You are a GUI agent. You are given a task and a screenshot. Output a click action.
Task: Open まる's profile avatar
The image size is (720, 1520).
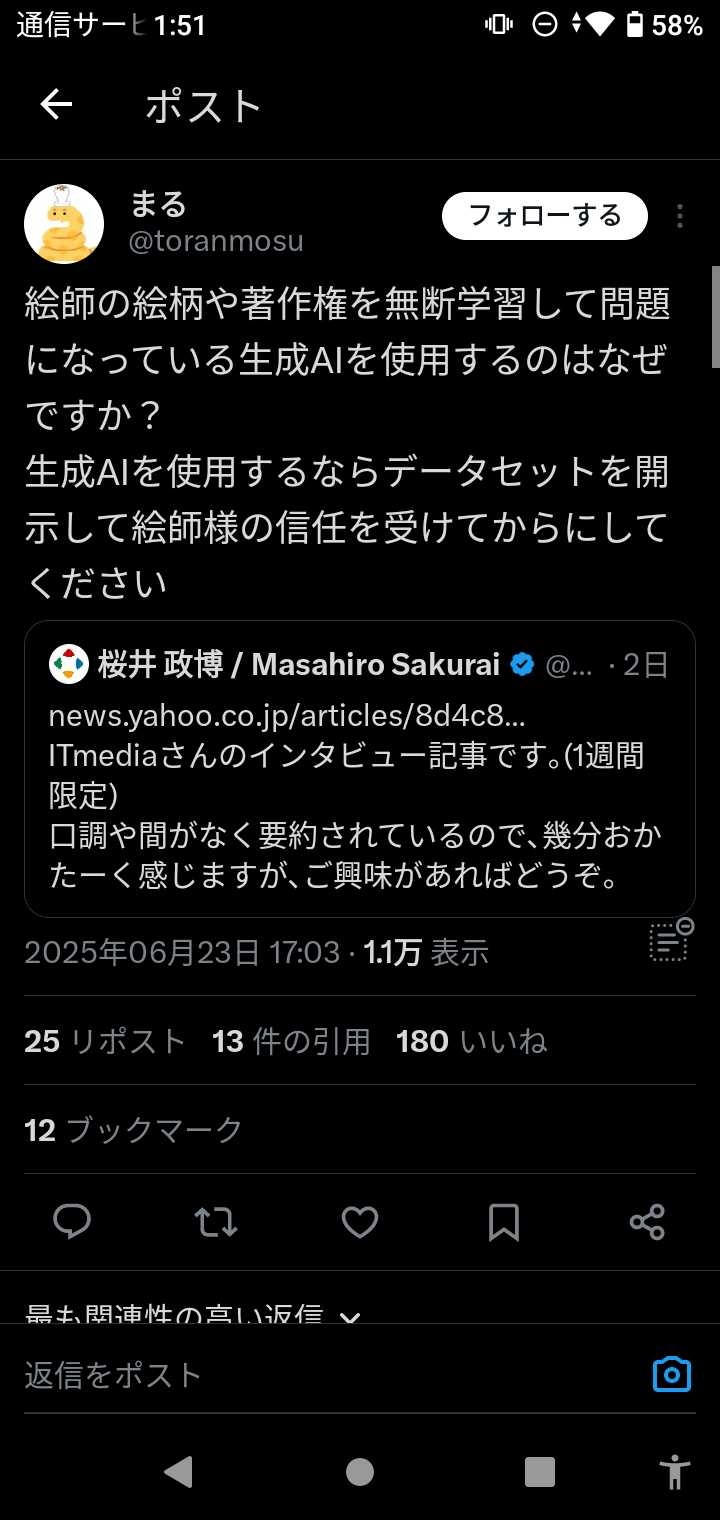(64, 224)
